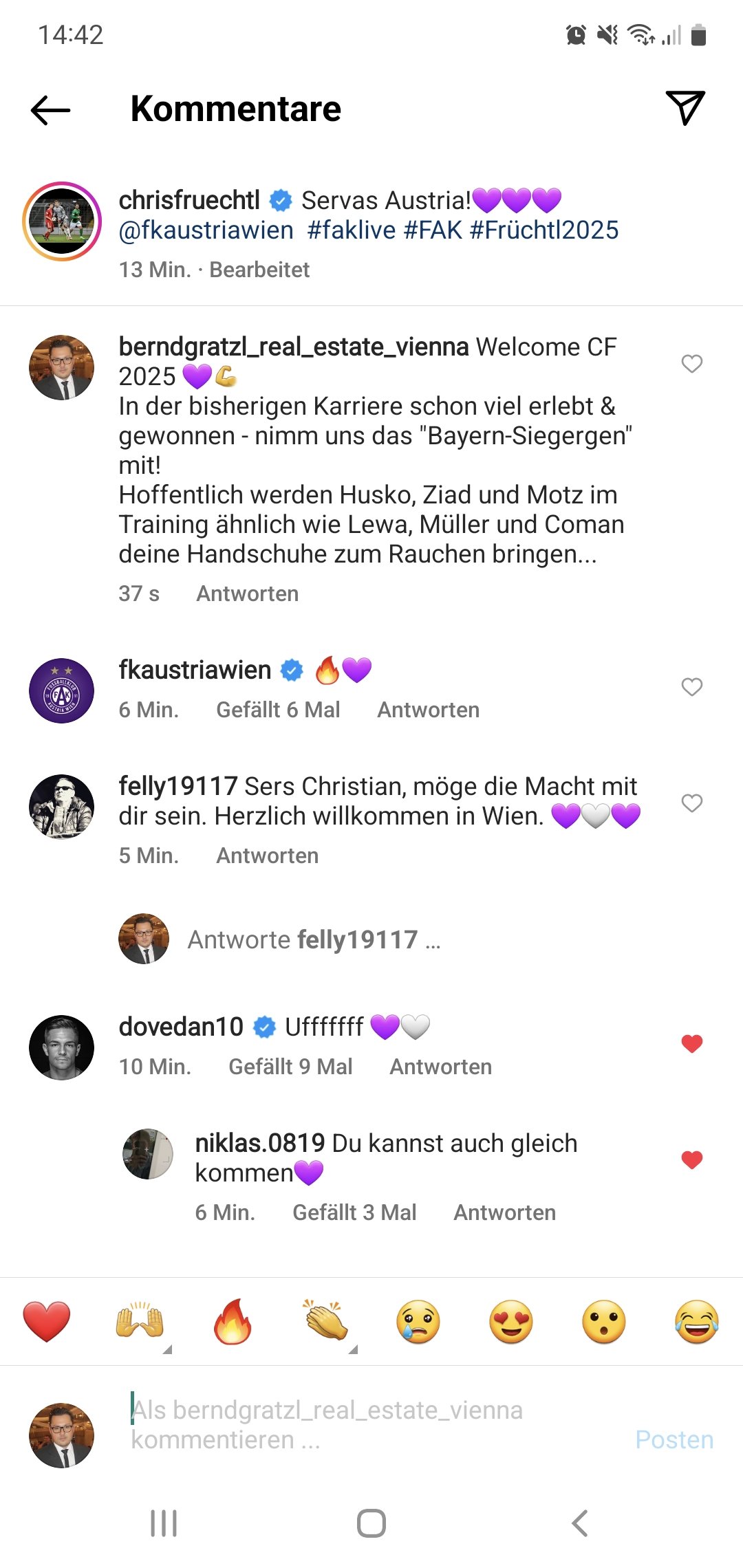This screenshot has height=1568, width=743.
Task: Like the fkaustriawien comment
Action: pyautogui.click(x=691, y=687)
